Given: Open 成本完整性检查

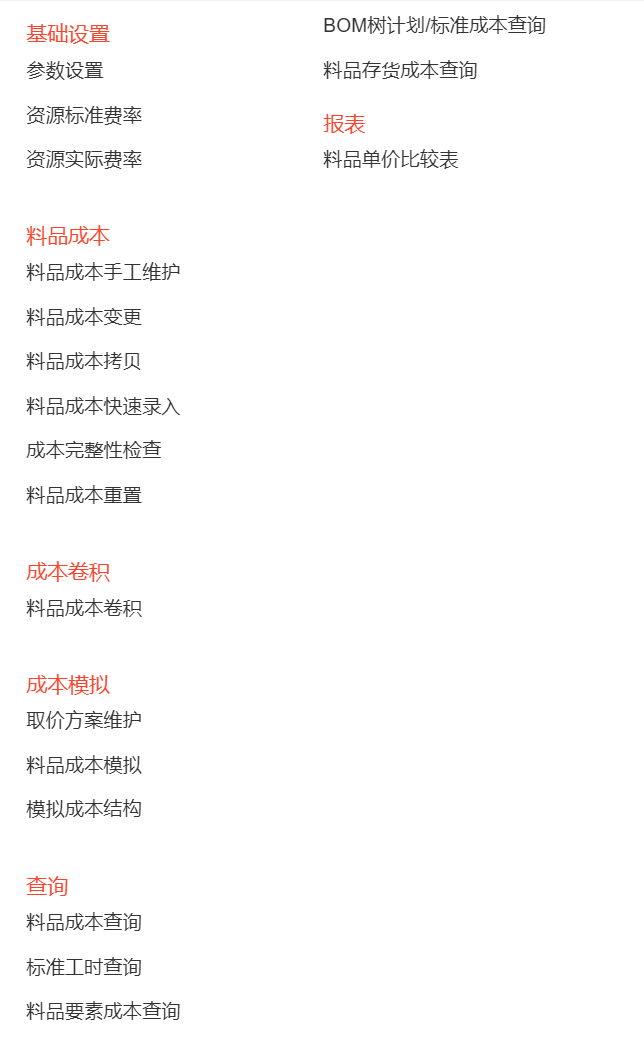Looking at the screenshot, I should pyautogui.click(x=94, y=450).
